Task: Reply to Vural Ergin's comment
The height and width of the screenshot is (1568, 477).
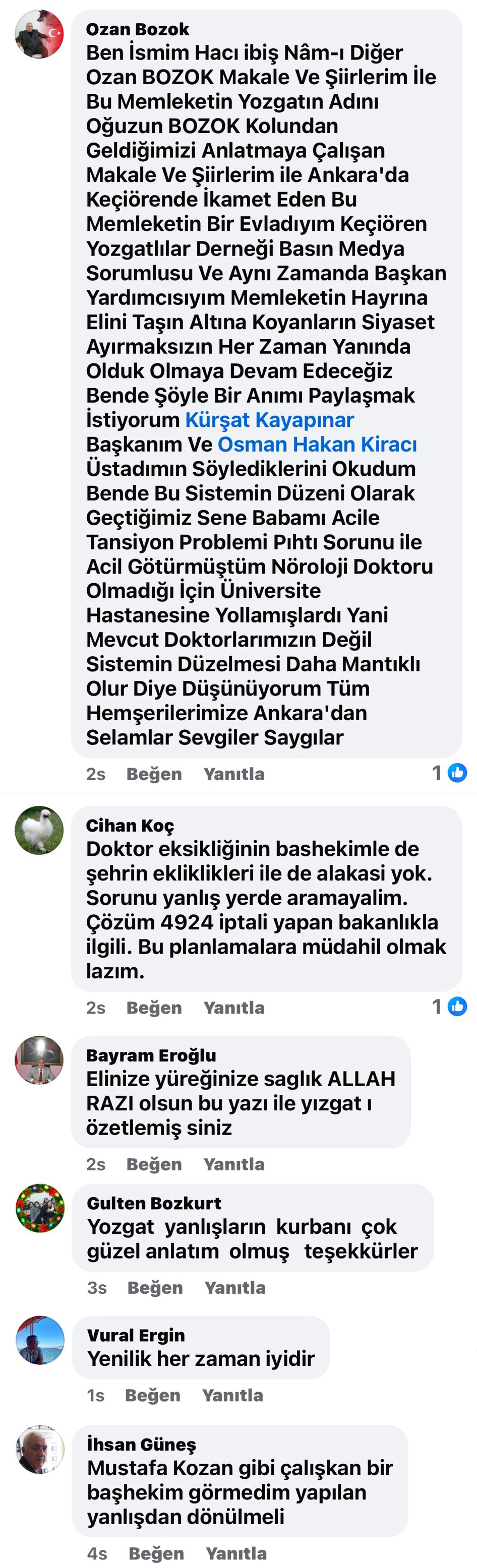Action: coord(232,1395)
